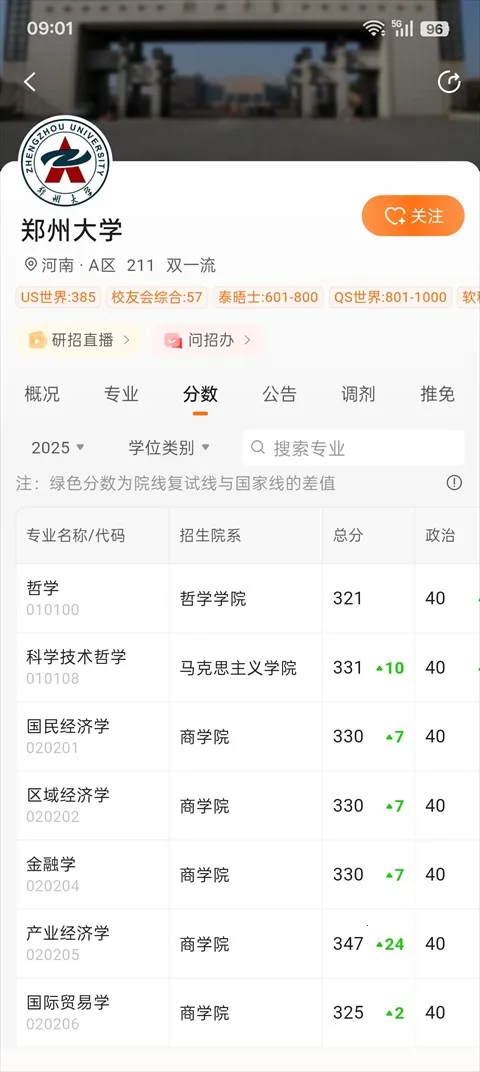Expand the 2025 year dropdown

[x=58, y=448]
